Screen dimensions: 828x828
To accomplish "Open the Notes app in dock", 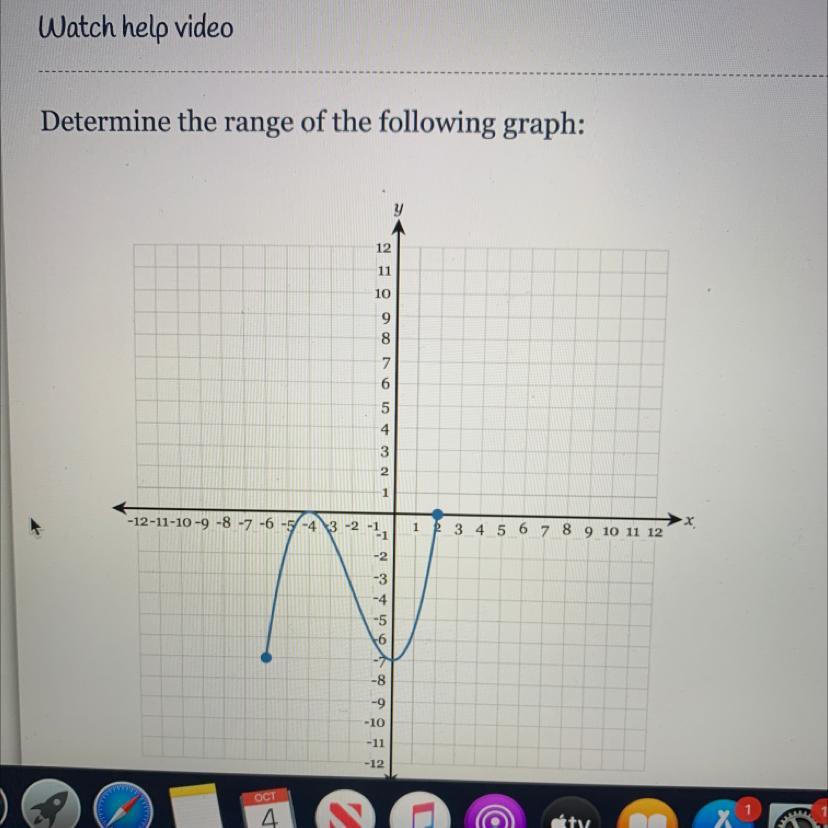I will 194,808.
